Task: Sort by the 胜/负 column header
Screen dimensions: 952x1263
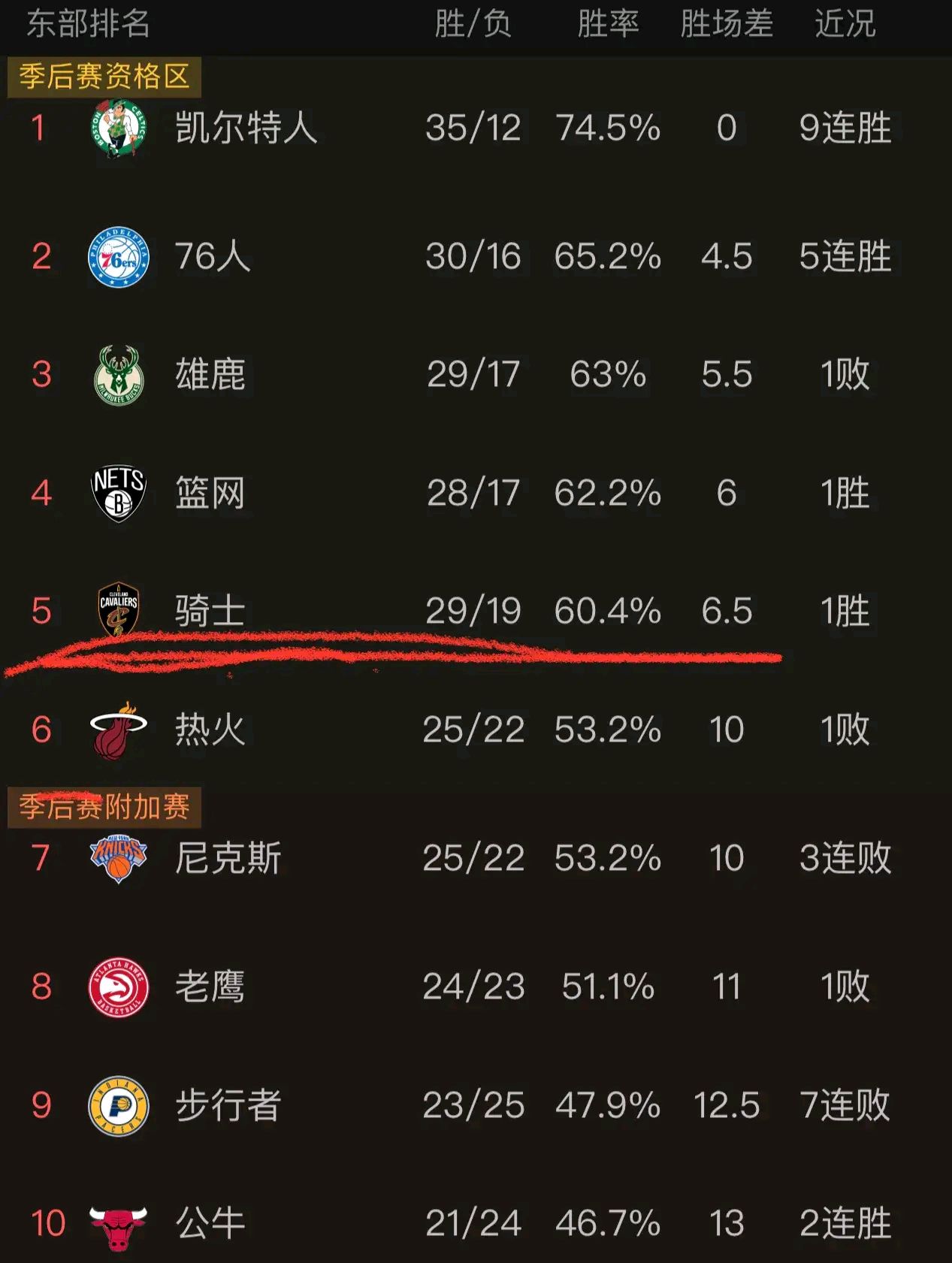Action: click(x=471, y=23)
